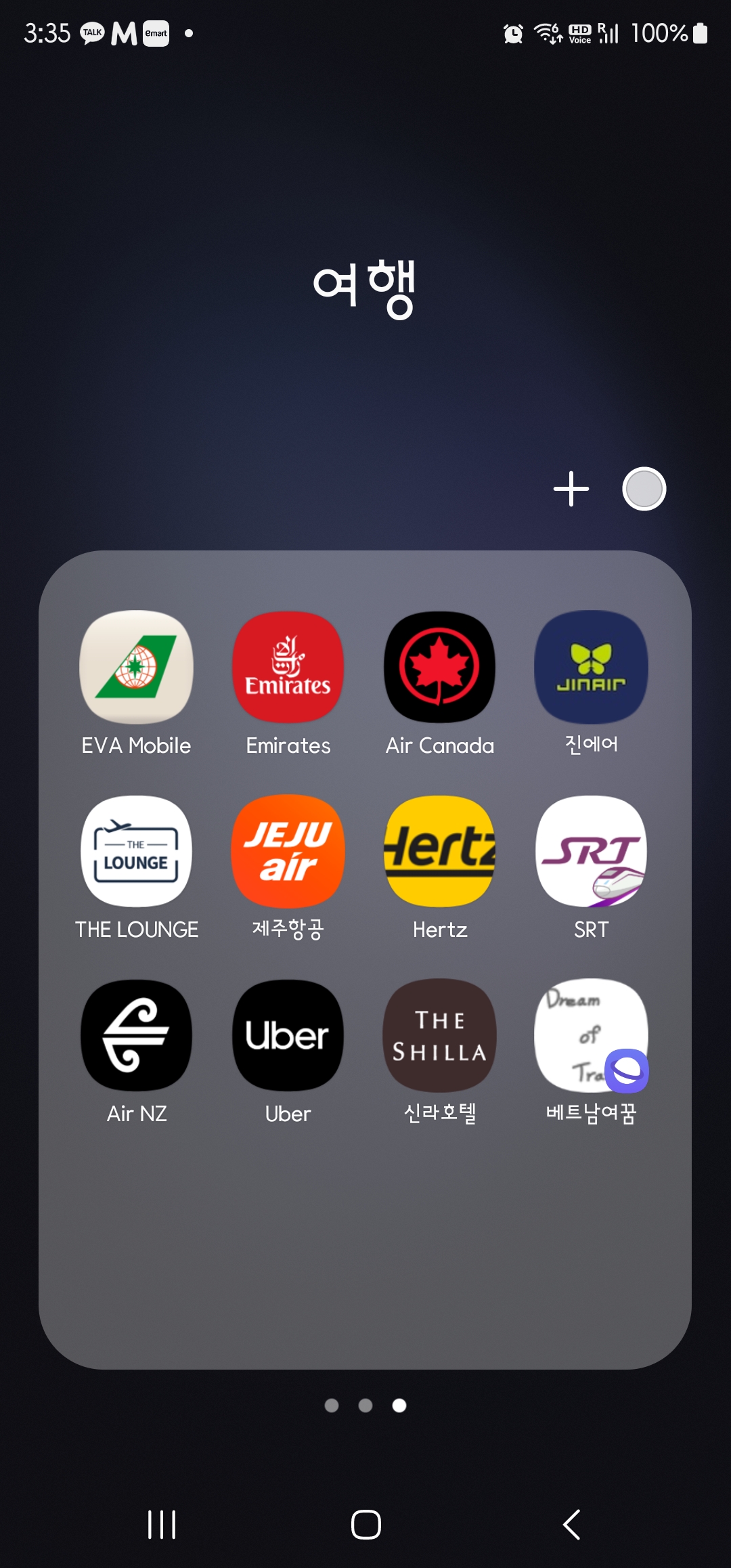Launch the EVA Mobile app
The image size is (731, 1568).
[136, 668]
